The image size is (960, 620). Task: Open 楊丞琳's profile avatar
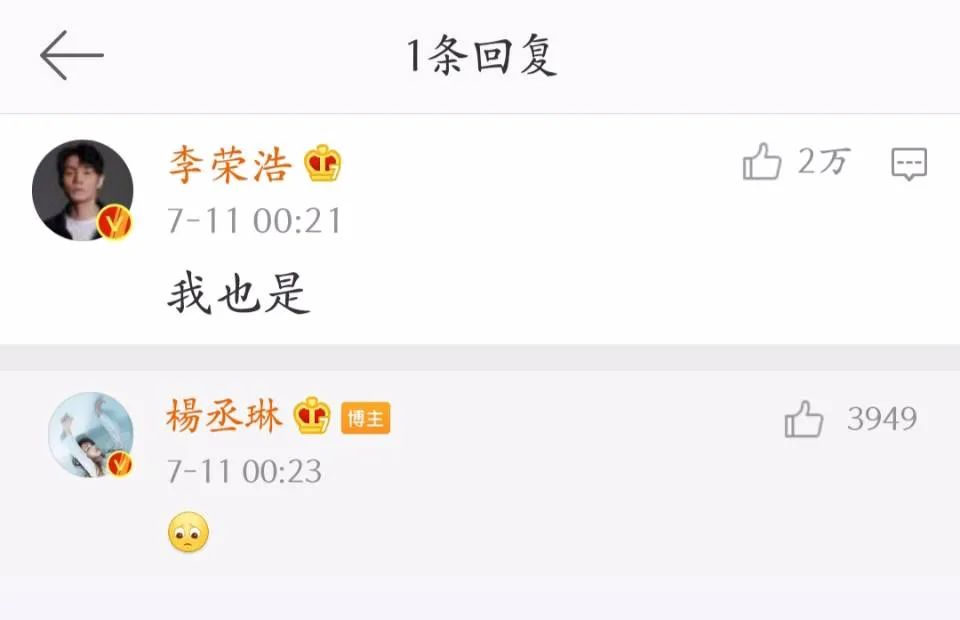click(x=91, y=434)
